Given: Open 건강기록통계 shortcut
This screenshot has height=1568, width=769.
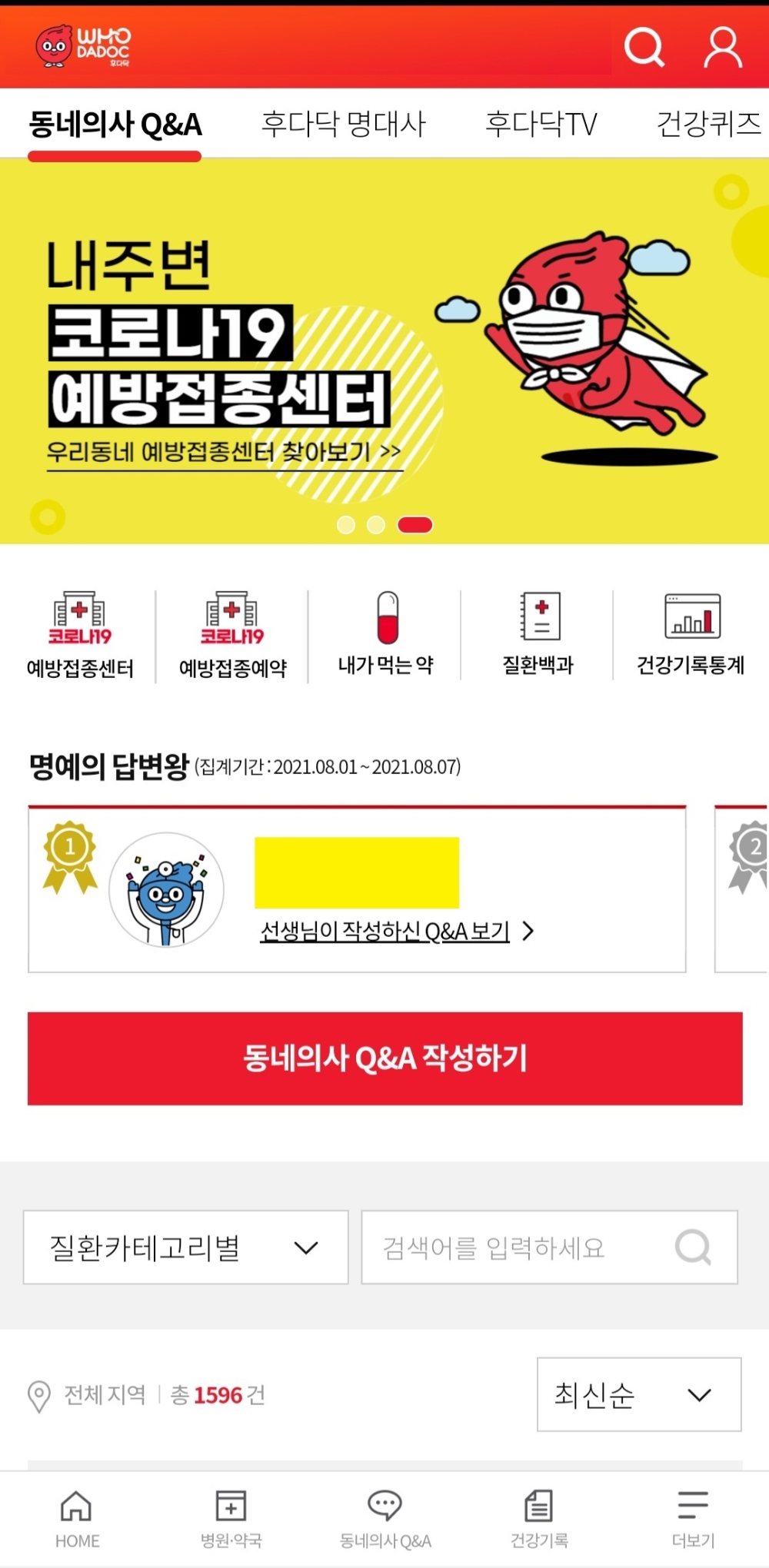Looking at the screenshot, I should (691, 636).
